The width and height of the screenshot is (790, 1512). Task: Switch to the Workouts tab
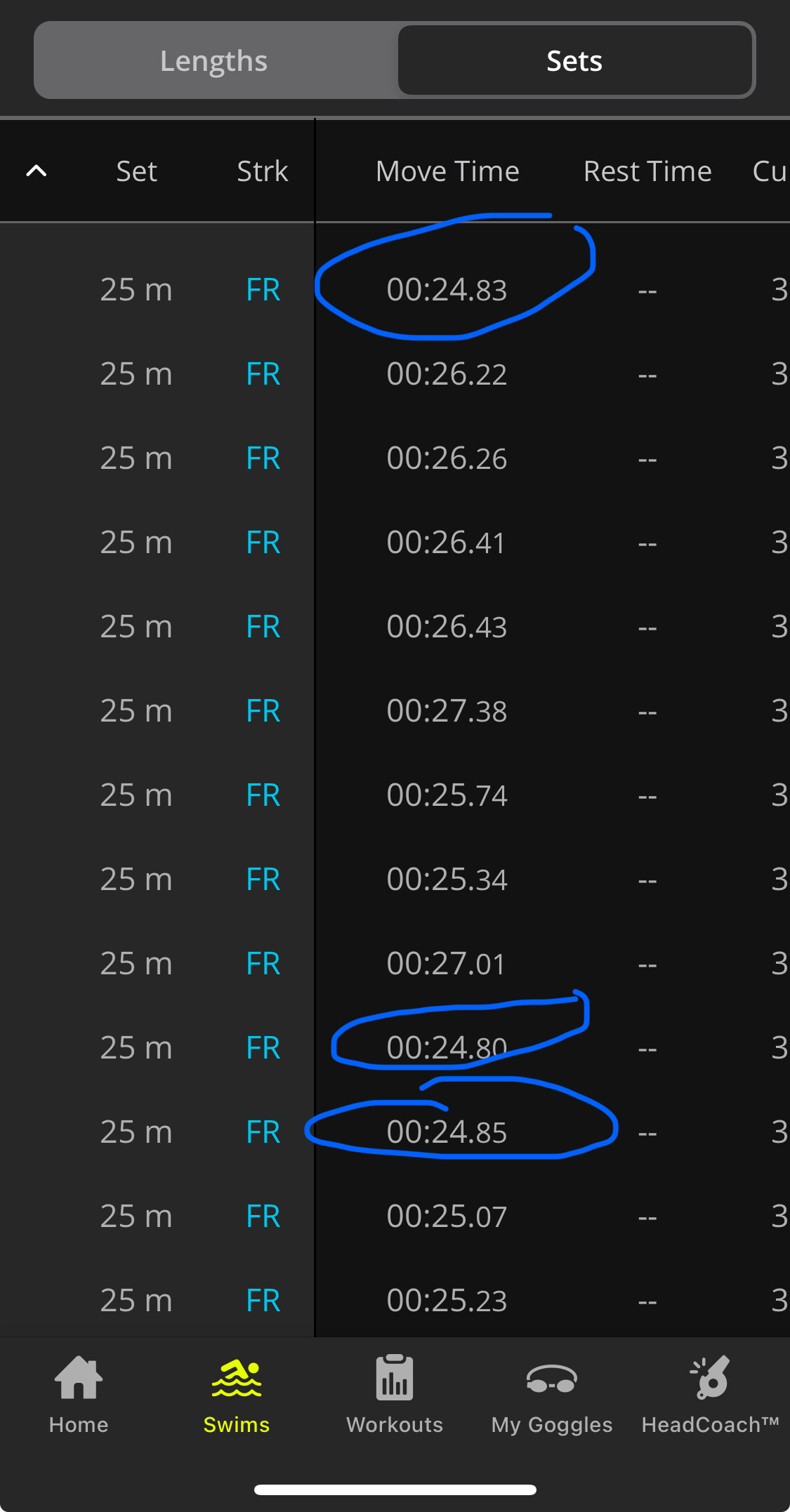[x=395, y=1394]
